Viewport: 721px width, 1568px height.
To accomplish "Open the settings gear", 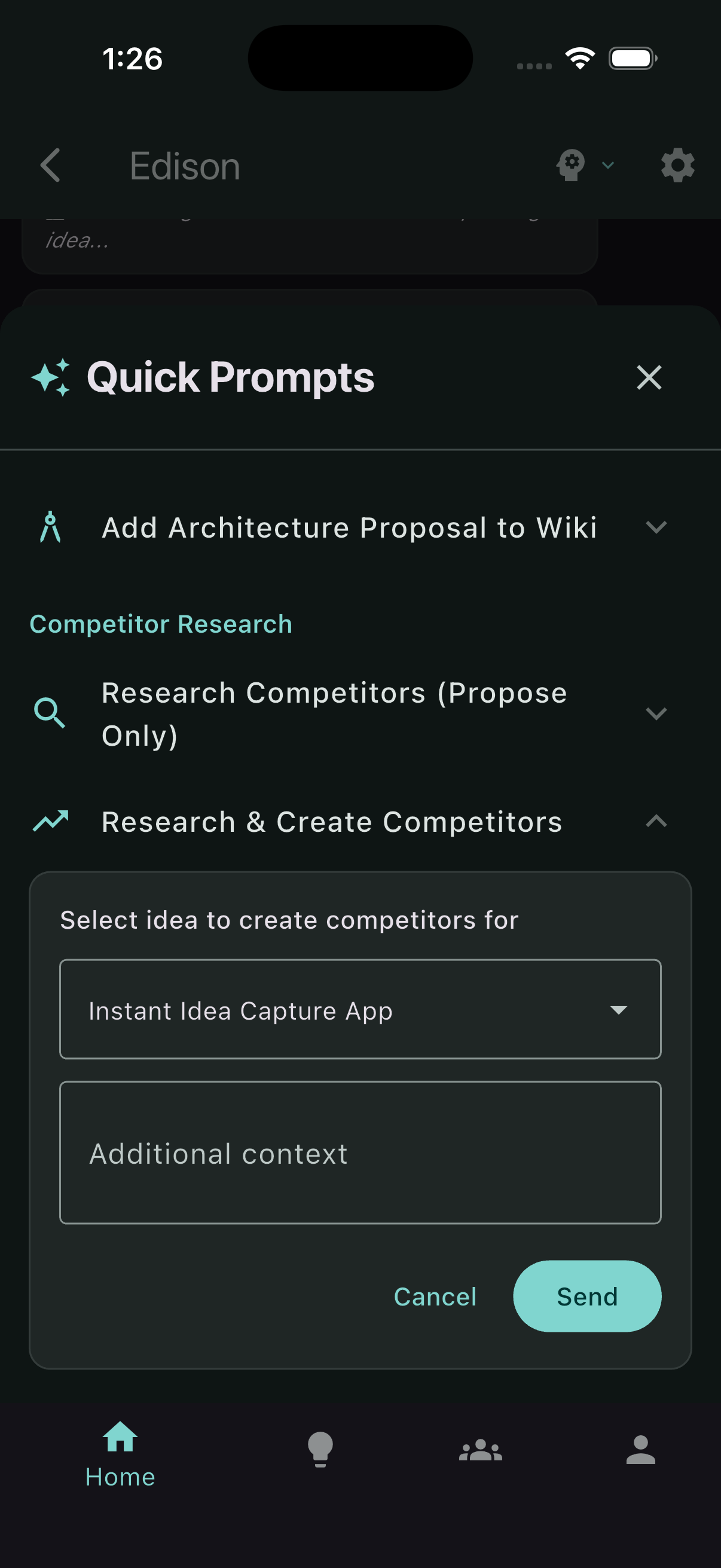I will [677, 165].
